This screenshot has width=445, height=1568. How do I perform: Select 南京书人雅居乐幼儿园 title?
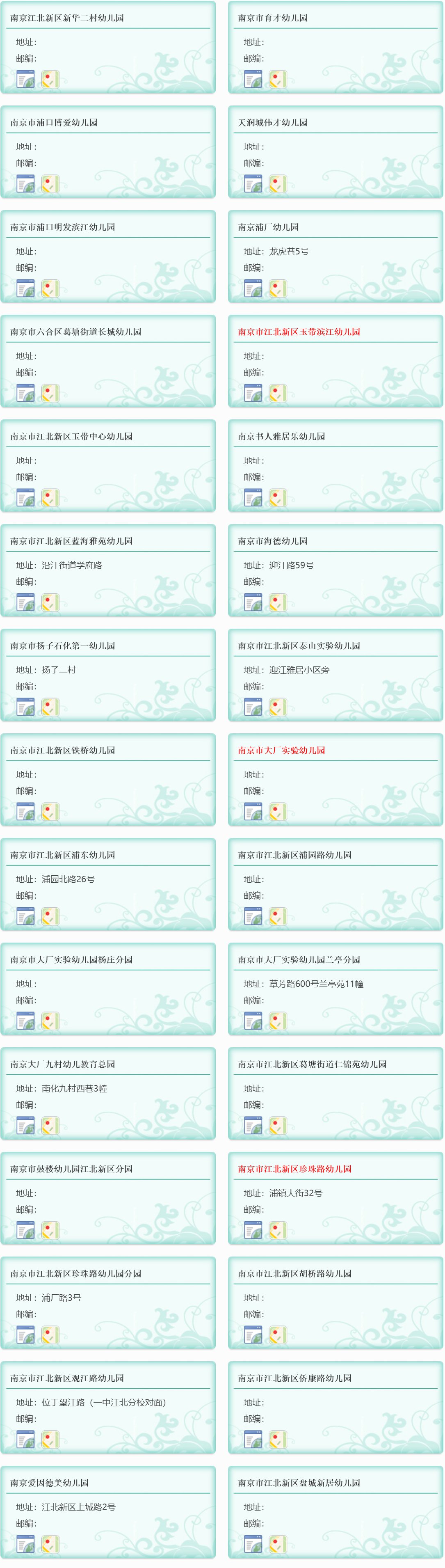tap(281, 437)
